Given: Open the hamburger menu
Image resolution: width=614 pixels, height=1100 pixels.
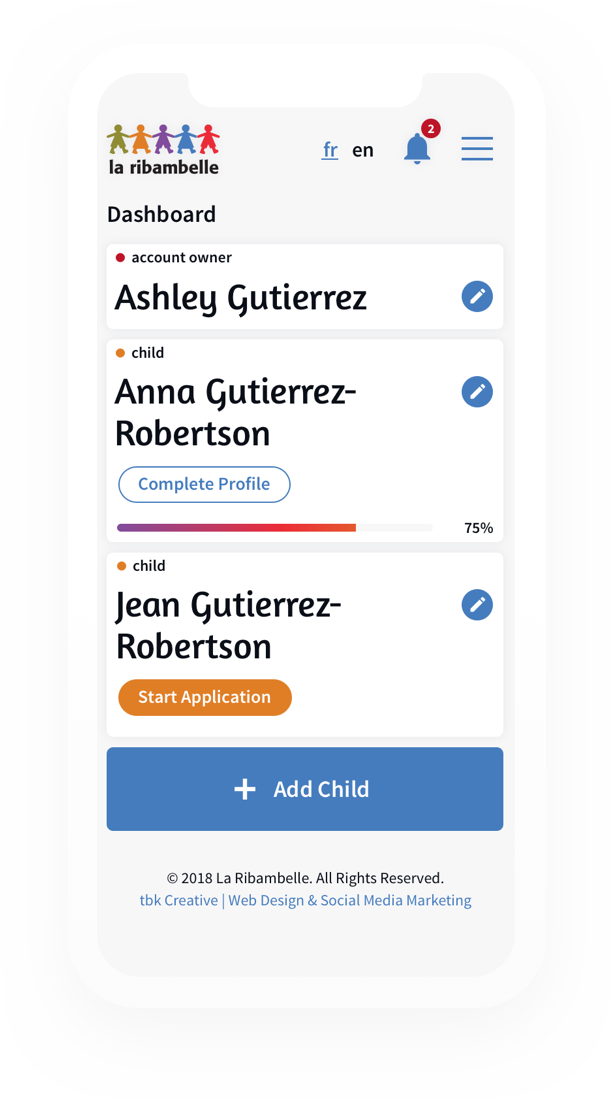Looking at the screenshot, I should click(x=477, y=149).
